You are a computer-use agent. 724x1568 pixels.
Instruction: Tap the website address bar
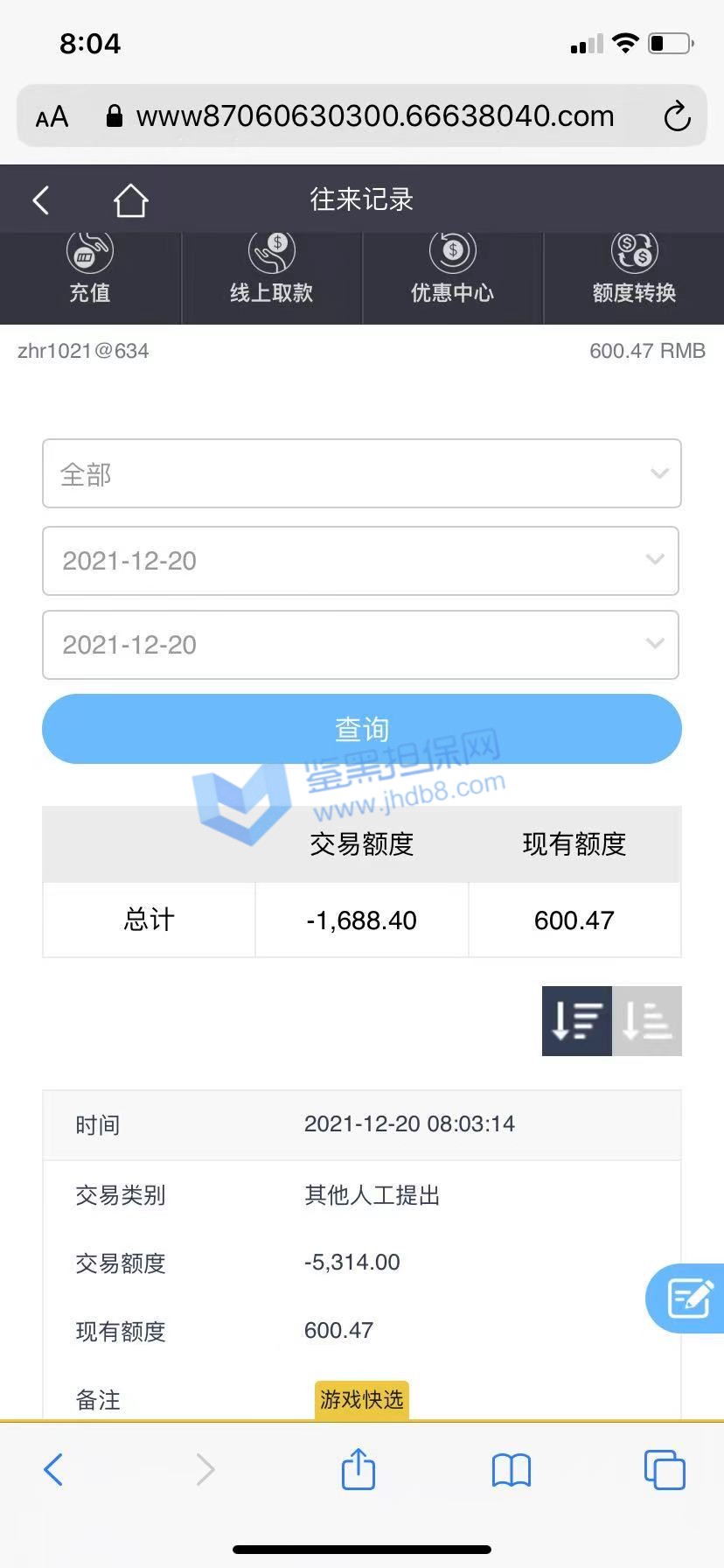point(374,116)
